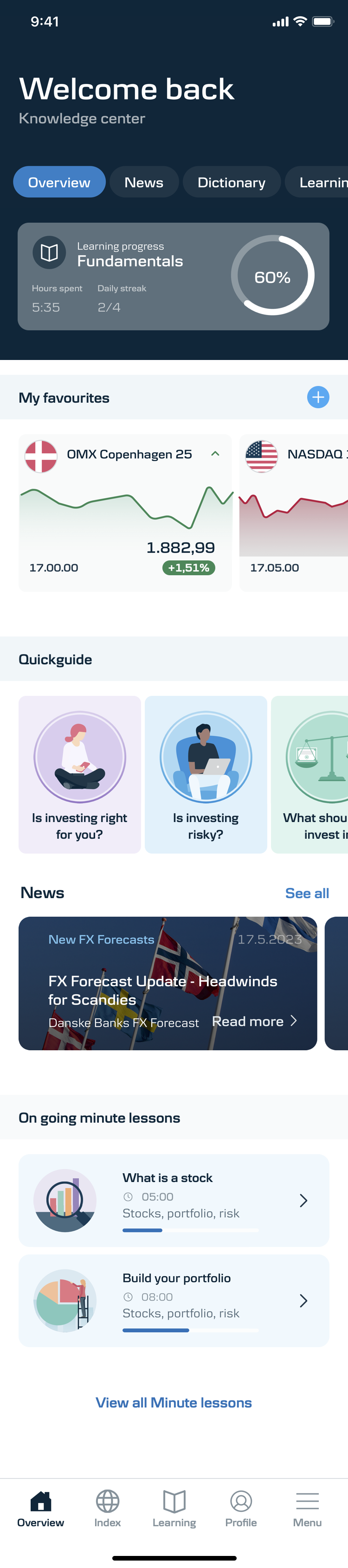This screenshot has width=348, height=1568.
Task: Open the guide "Is investing risky?"
Action: [x=206, y=774]
